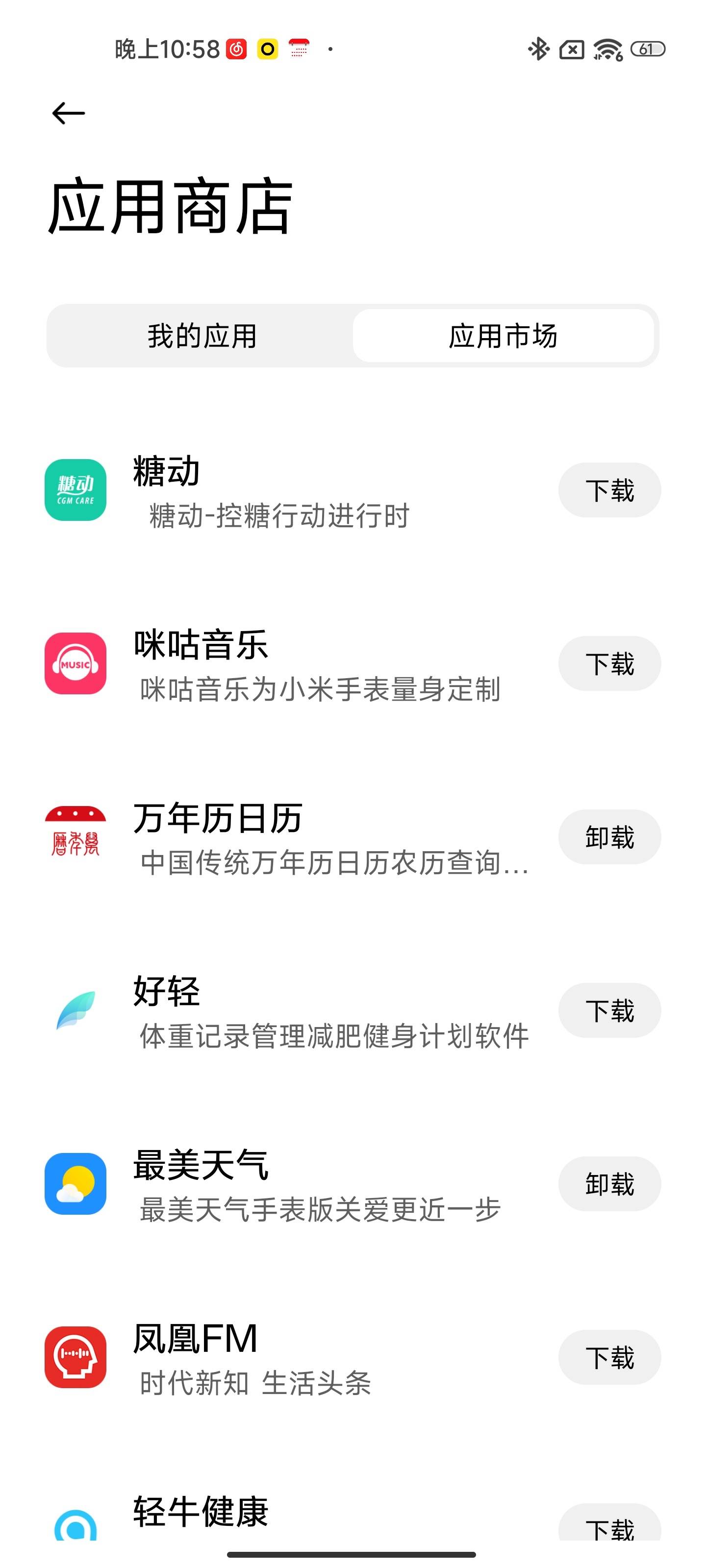This screenshot has width=706, height=1568.
Task: Uninstall the 万年历日历 app
Action: [609, 837]
